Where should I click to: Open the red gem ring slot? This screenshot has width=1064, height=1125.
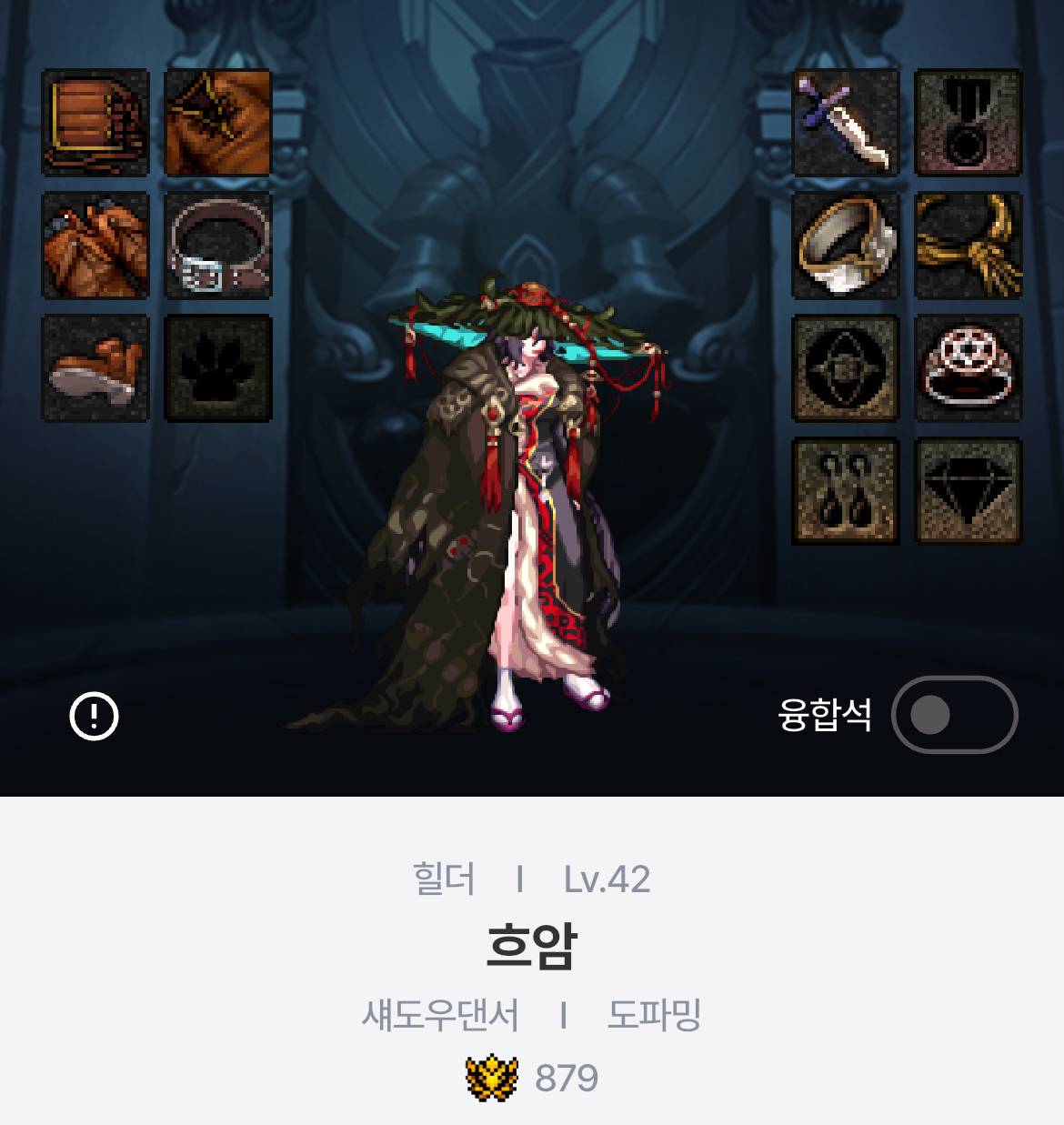[969, 368]
